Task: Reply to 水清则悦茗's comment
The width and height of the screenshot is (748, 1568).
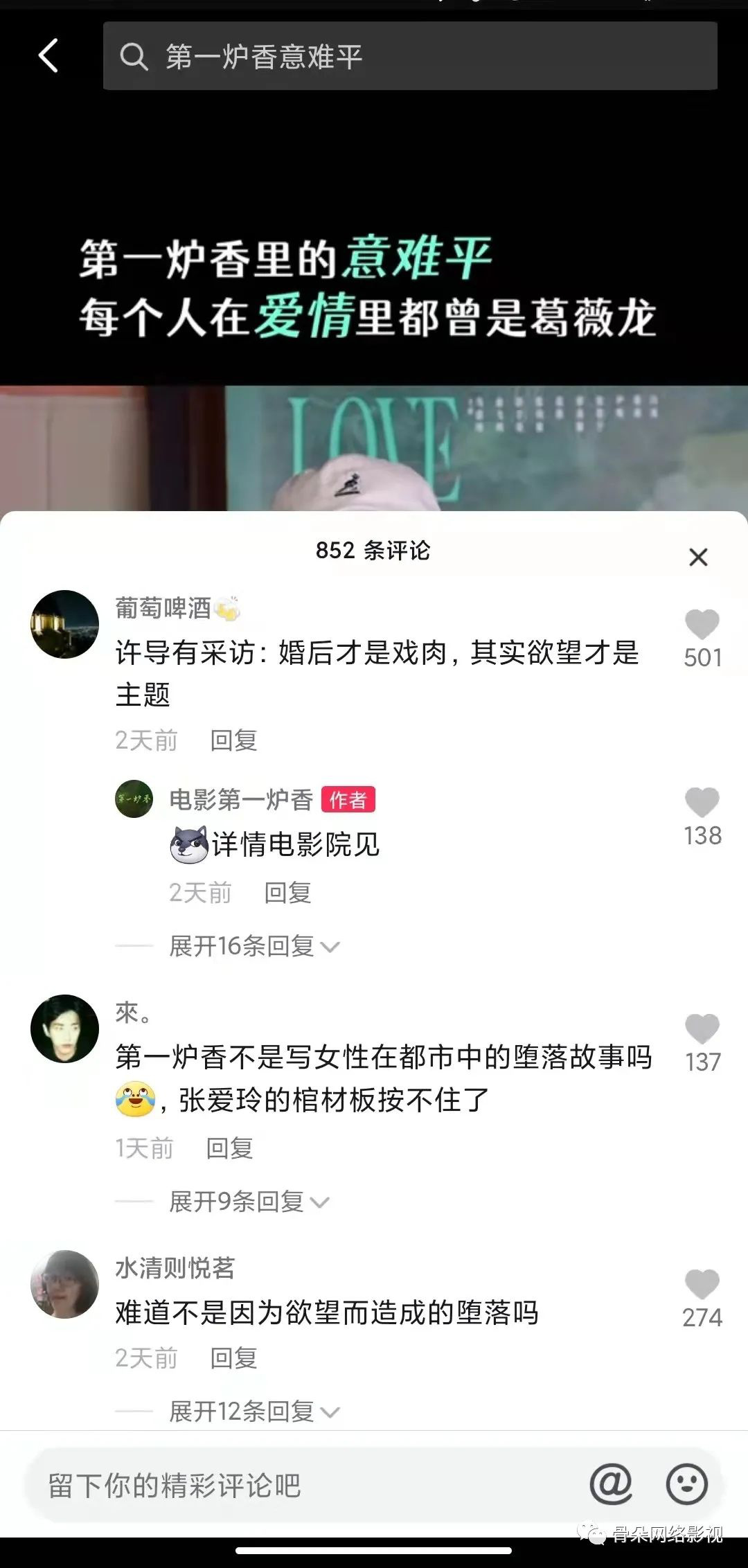Action: tap(233, 1358)
